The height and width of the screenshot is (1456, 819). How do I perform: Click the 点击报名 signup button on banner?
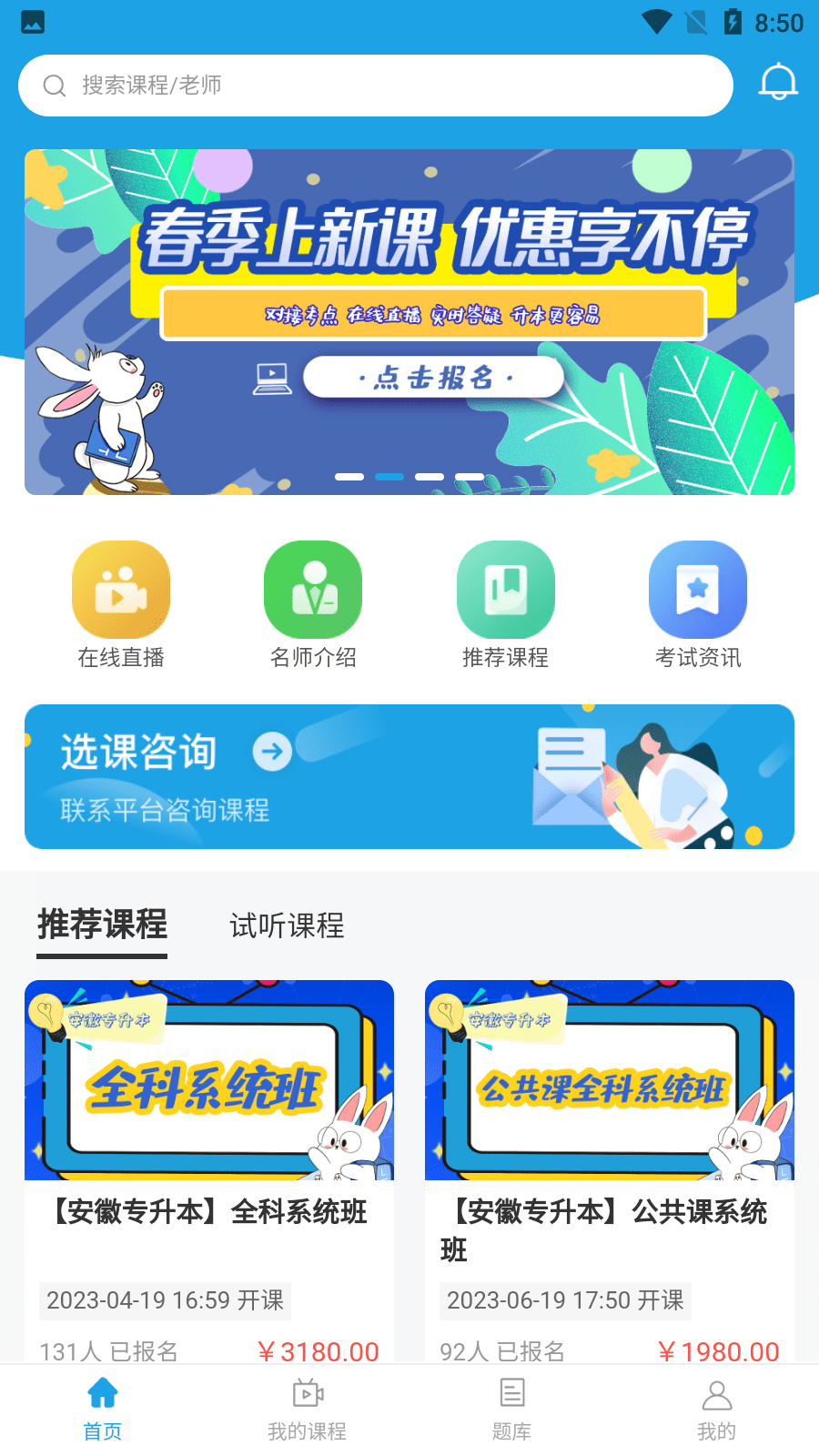point(433,377)
